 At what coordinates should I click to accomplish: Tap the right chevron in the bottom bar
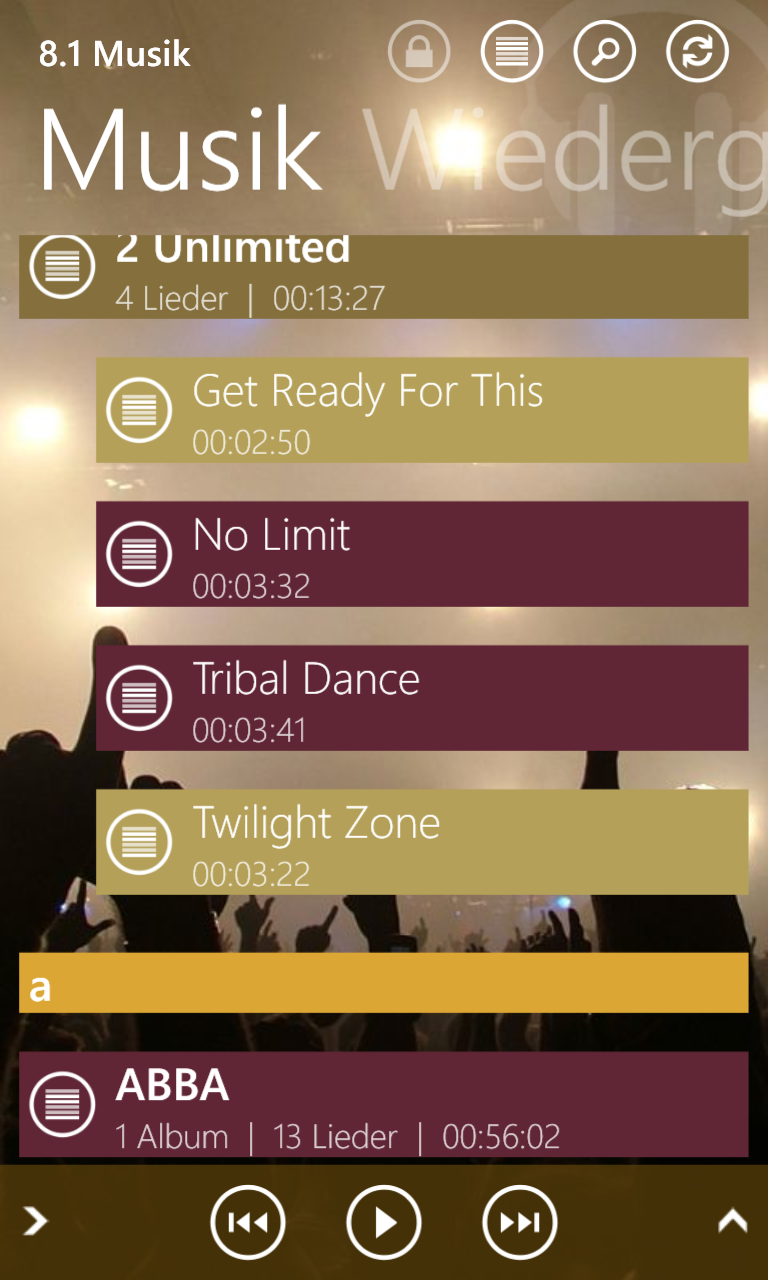click(x=35, y=1221)
